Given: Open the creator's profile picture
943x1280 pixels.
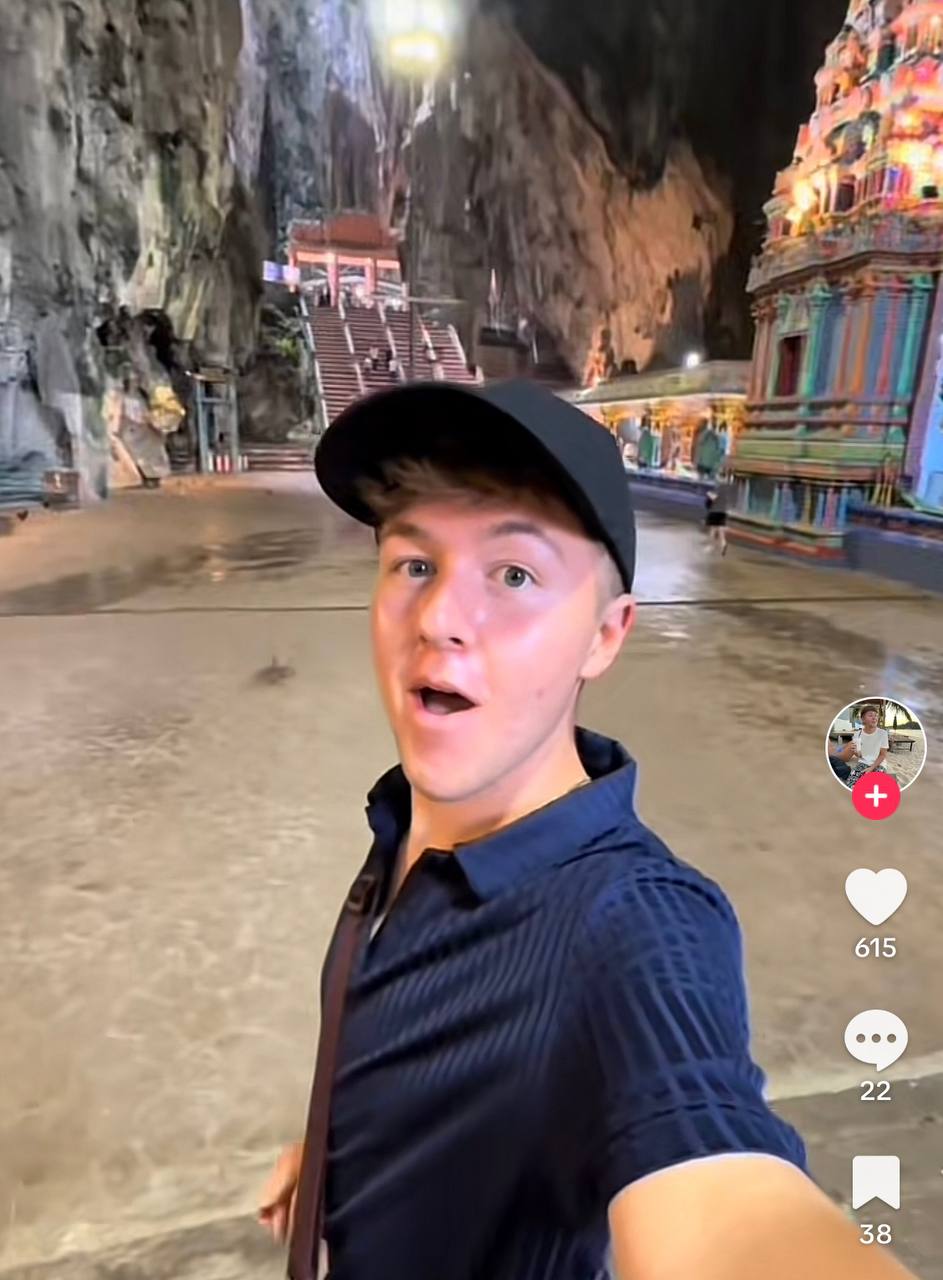Looking at the screenshot, I should tap(875, 742).
